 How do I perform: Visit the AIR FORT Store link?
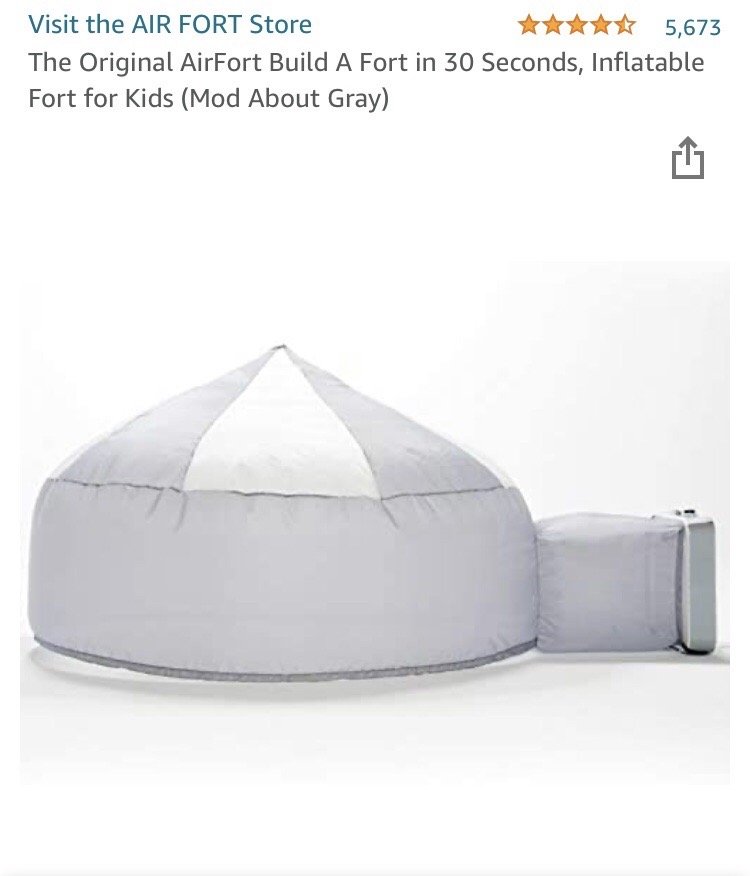(170, 25)
